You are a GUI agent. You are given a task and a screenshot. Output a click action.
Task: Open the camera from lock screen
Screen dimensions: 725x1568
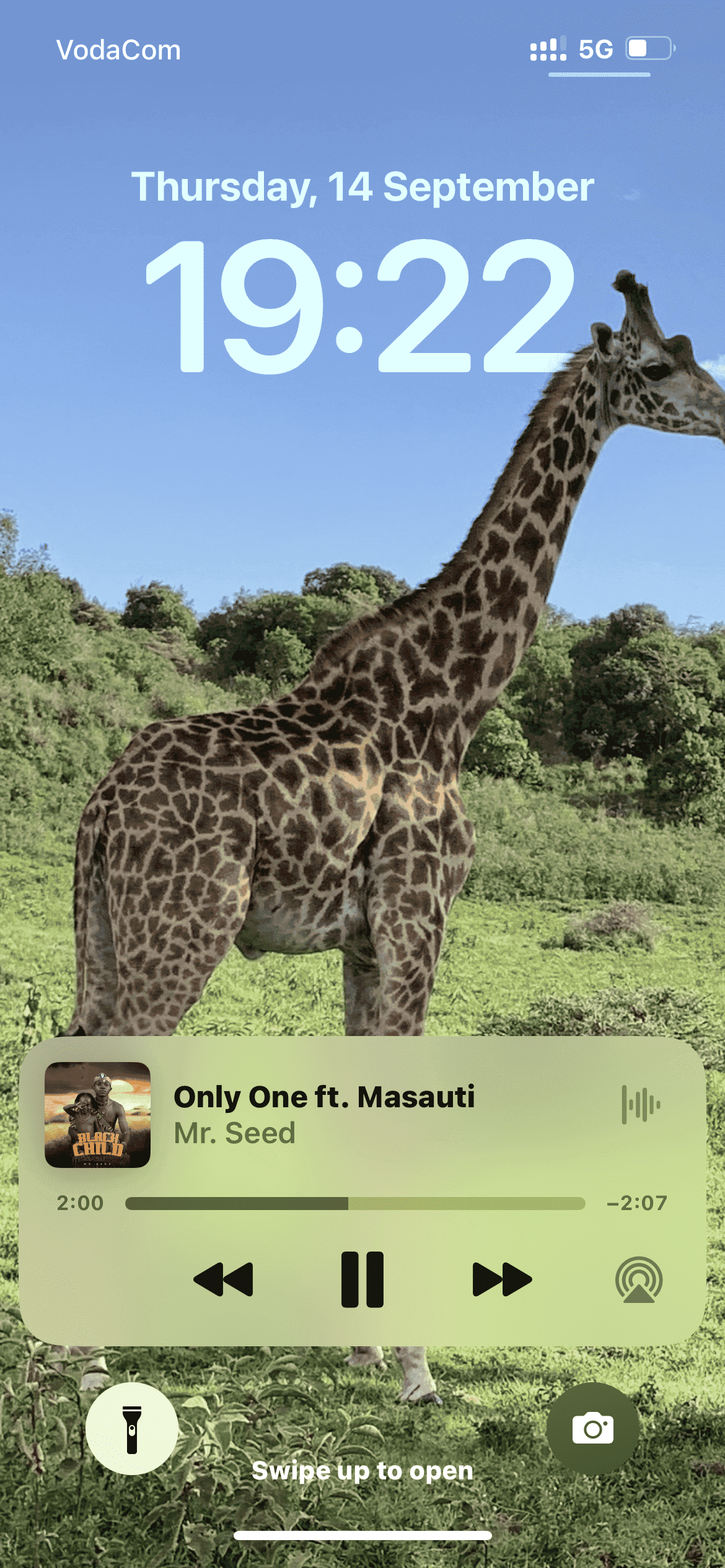pyautogui.click(x=593, y=1429)
